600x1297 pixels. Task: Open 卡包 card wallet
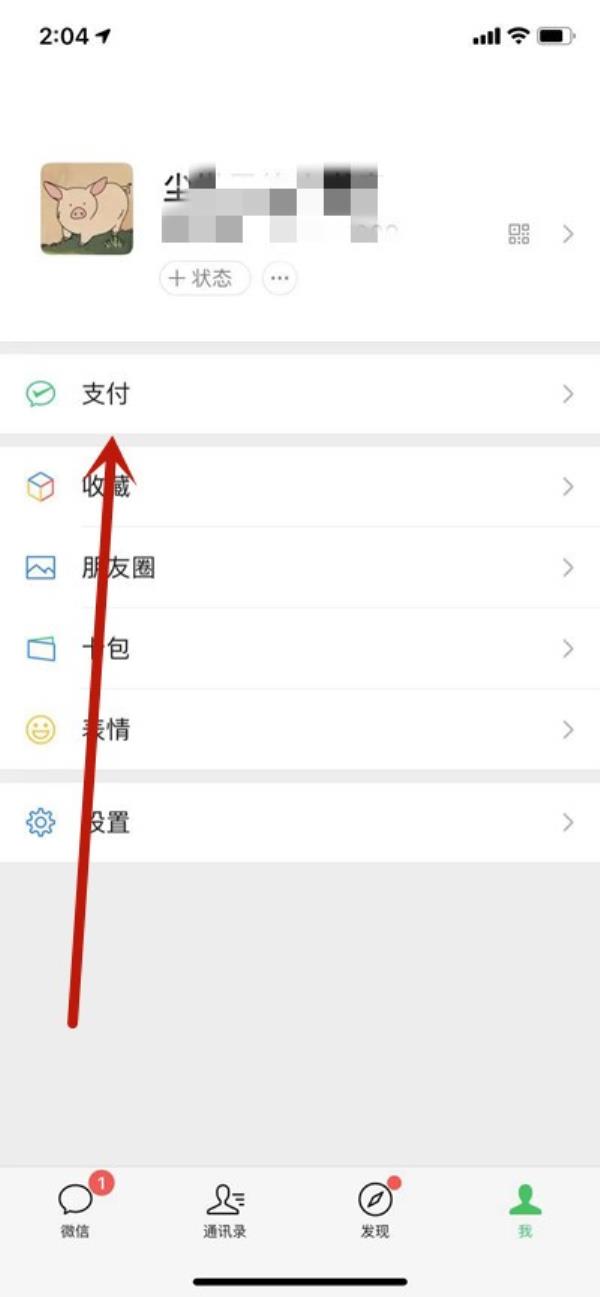[x=300, y=649]
